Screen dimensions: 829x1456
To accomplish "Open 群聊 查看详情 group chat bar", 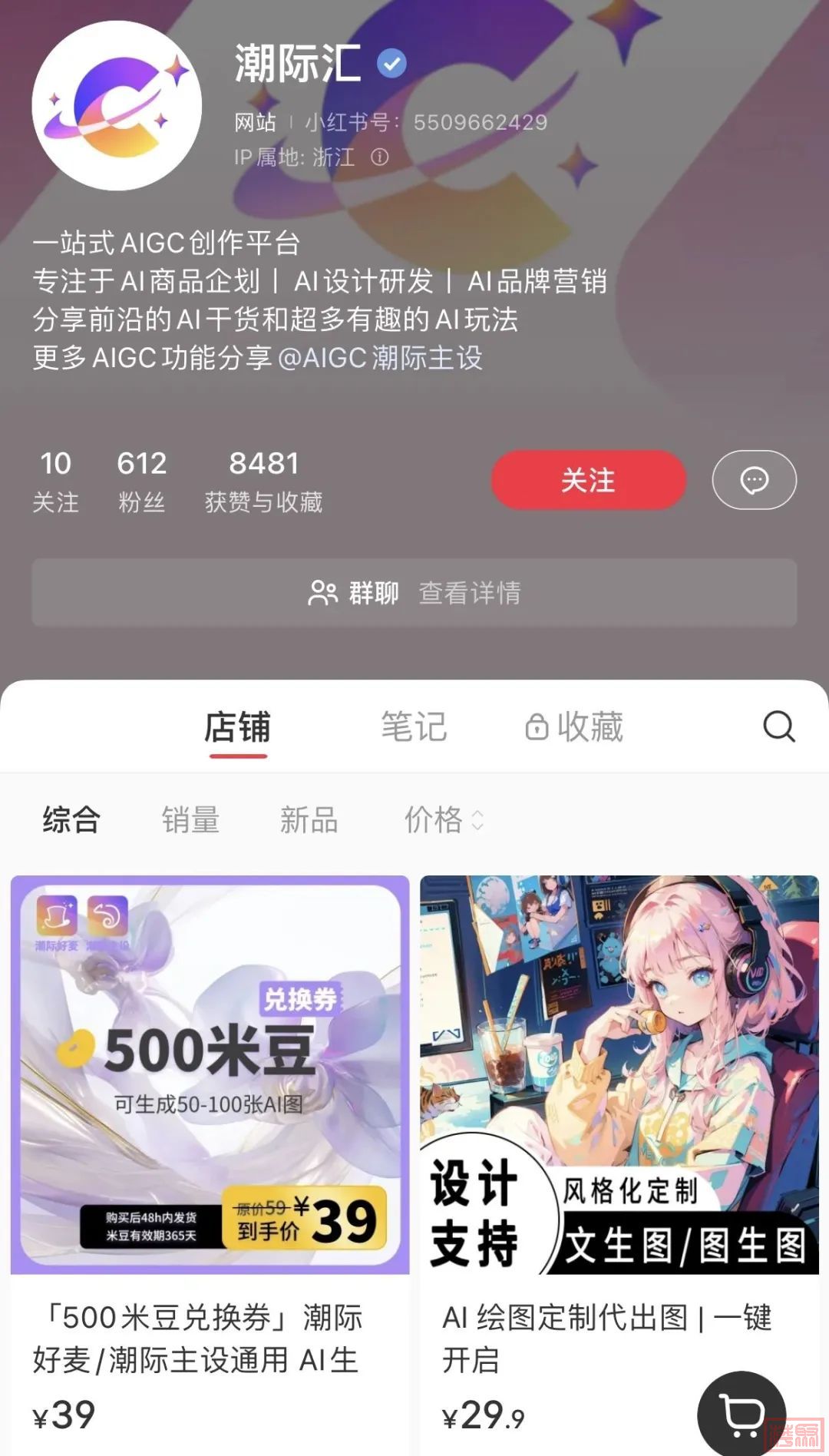I will point(414,593).
